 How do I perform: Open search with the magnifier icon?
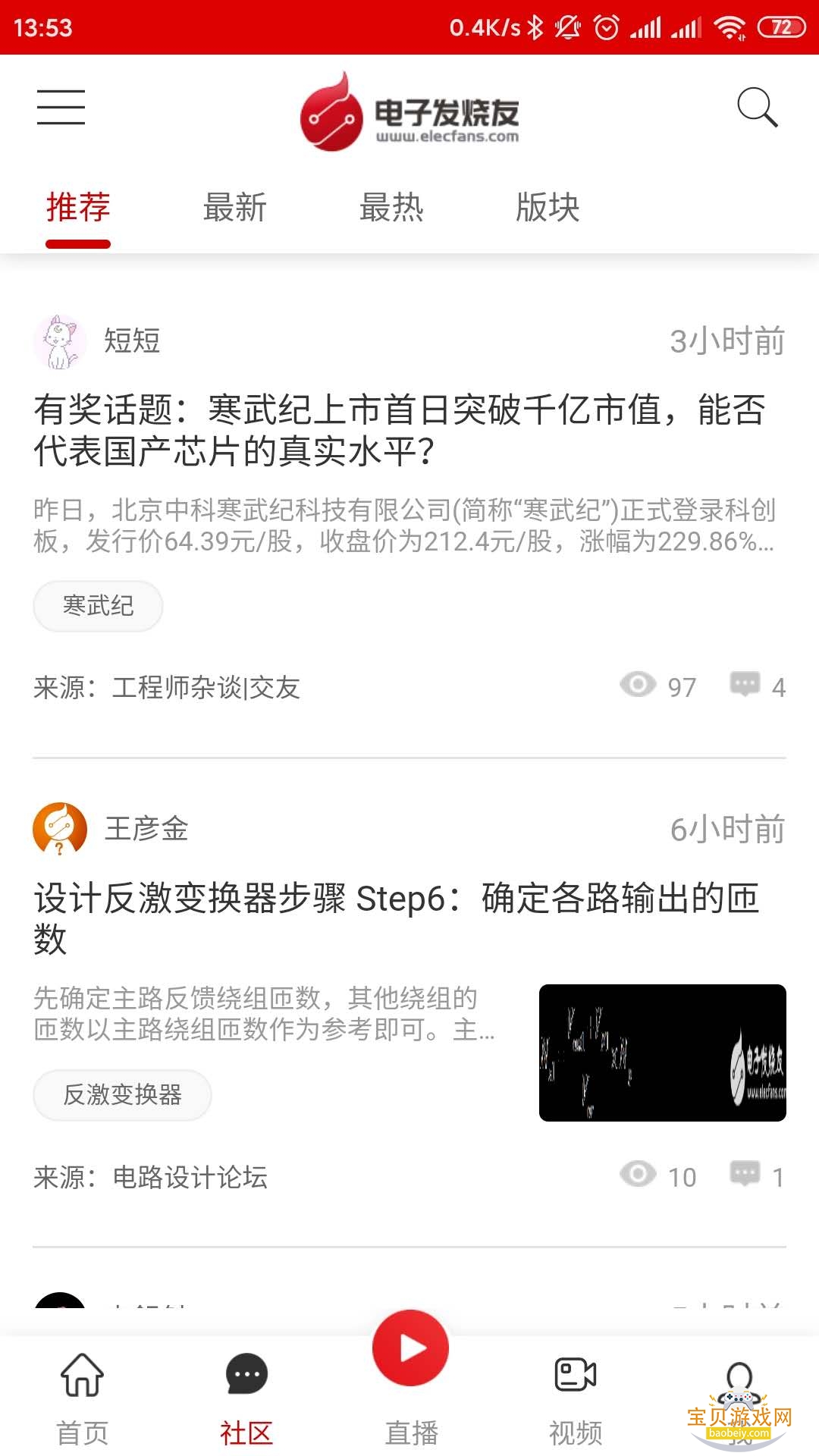pyautogui.click(x=757, y=108)
